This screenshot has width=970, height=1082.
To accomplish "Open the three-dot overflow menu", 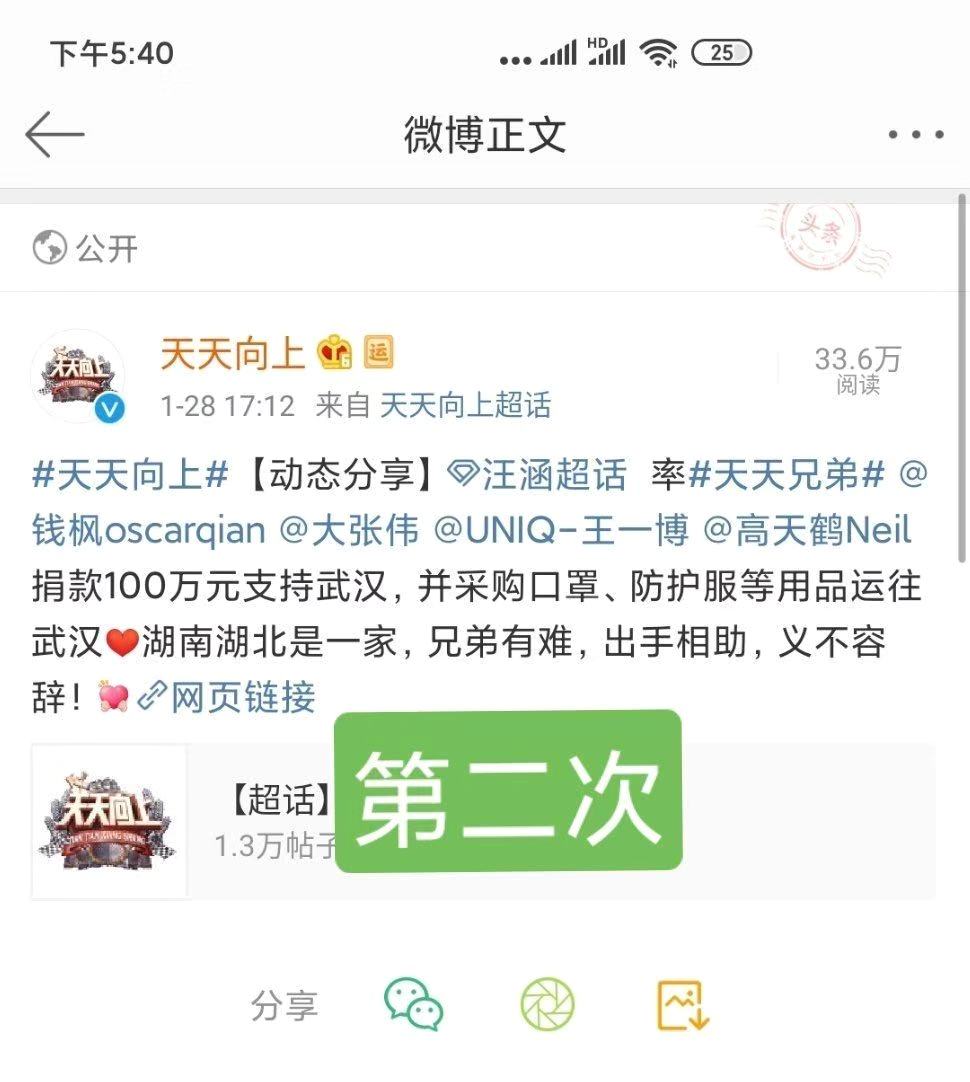I will pos(915,135).
